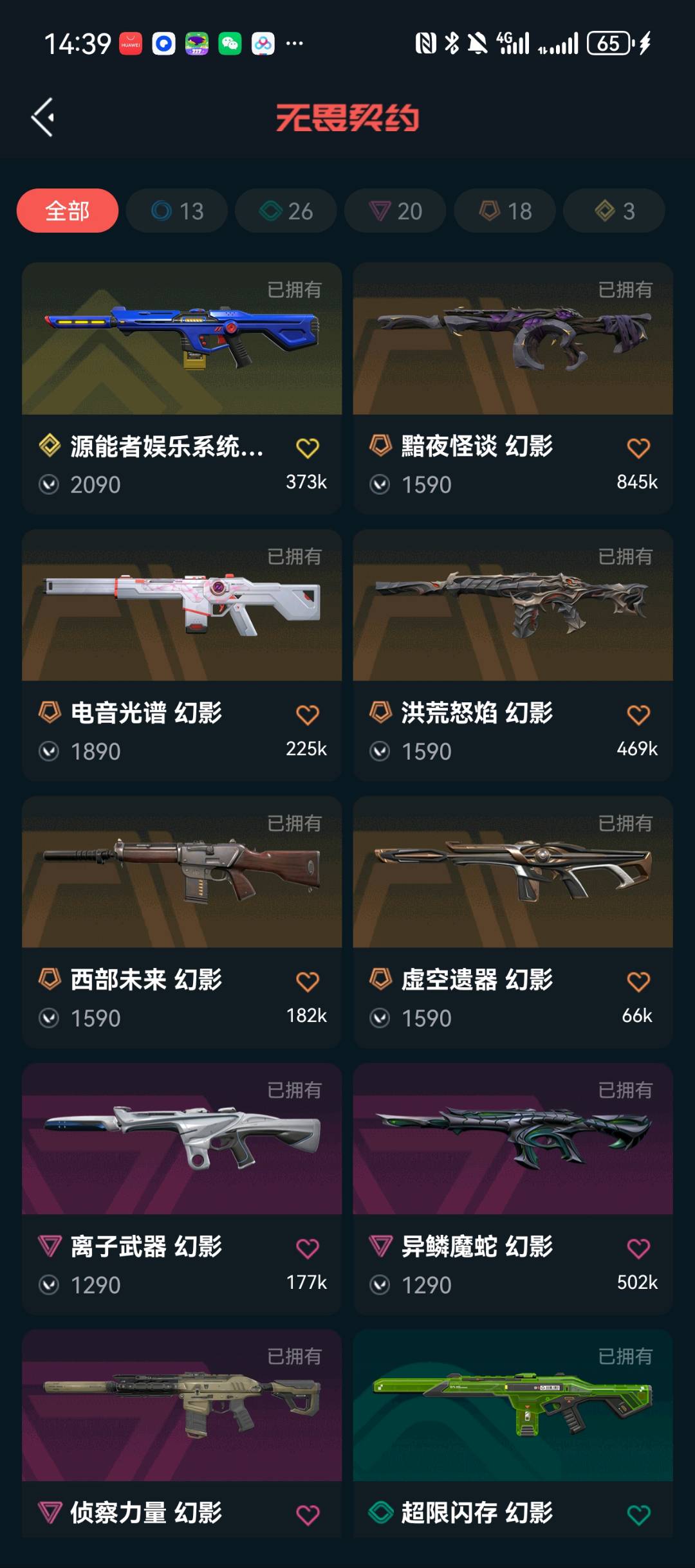The image size is (695, 1568).
Task: Open the 侦察力量 幻影 skin card
Action: 182,1434
